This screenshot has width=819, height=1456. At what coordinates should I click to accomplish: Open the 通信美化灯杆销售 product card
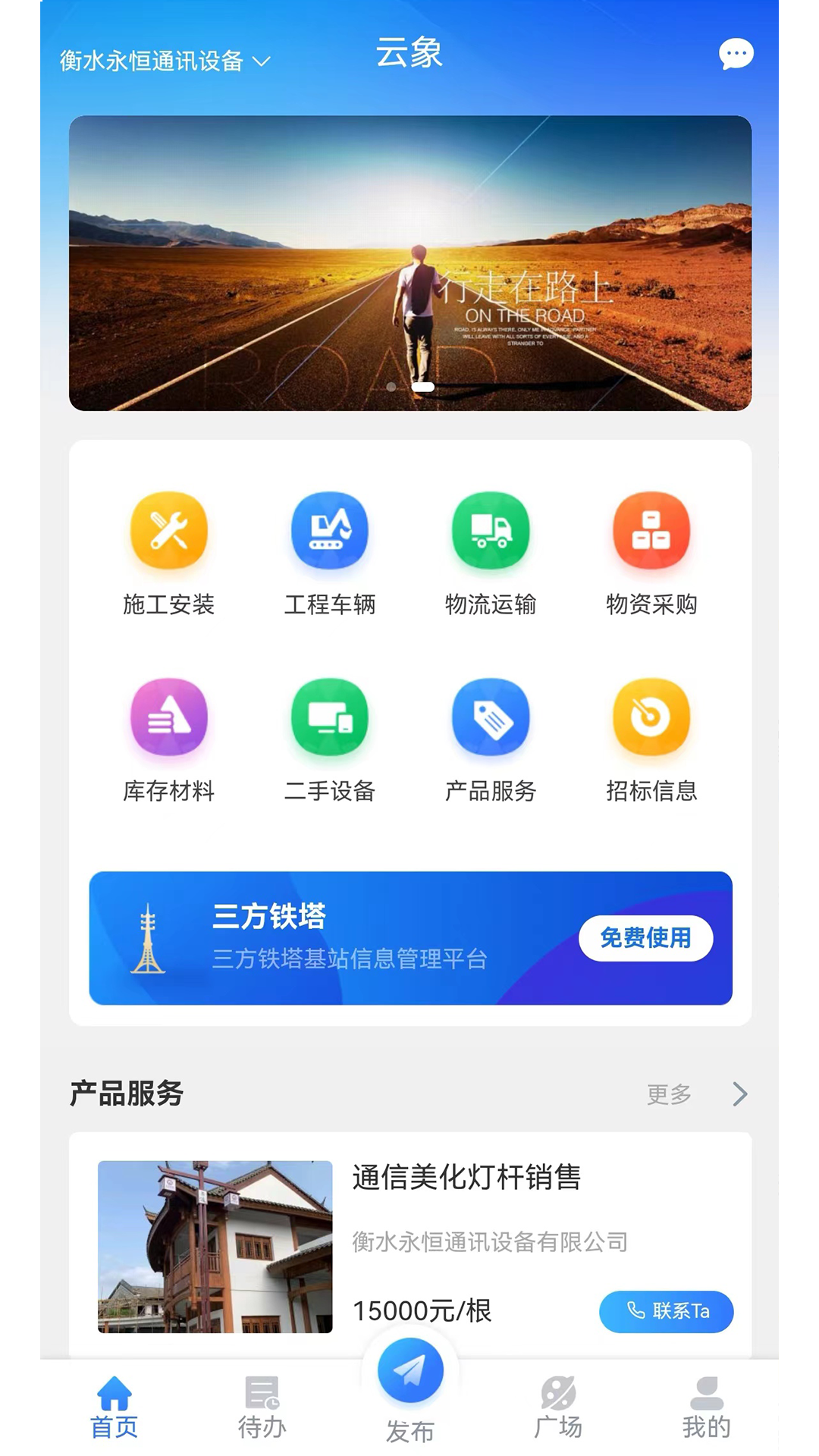[466, 1178]
